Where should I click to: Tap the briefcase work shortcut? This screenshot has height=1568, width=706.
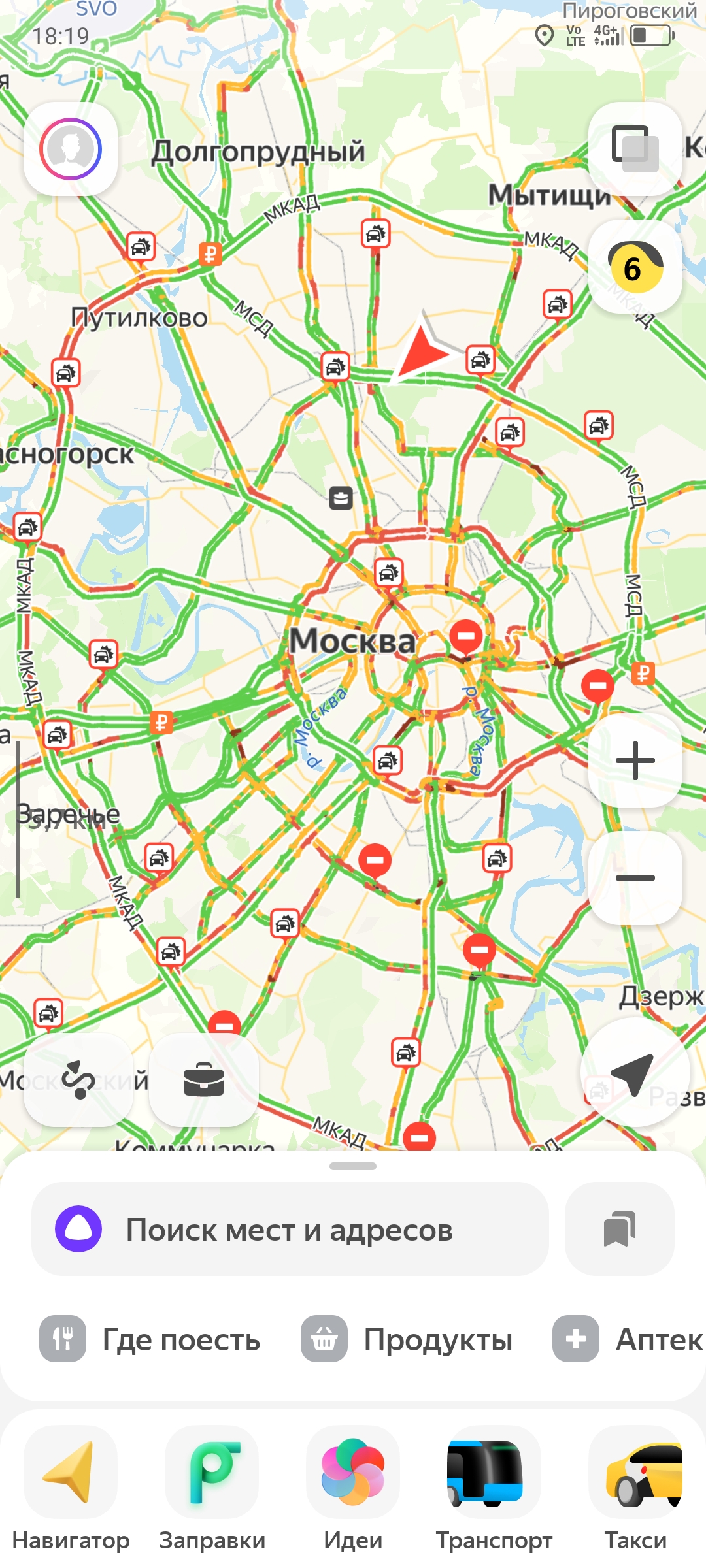204,1080
